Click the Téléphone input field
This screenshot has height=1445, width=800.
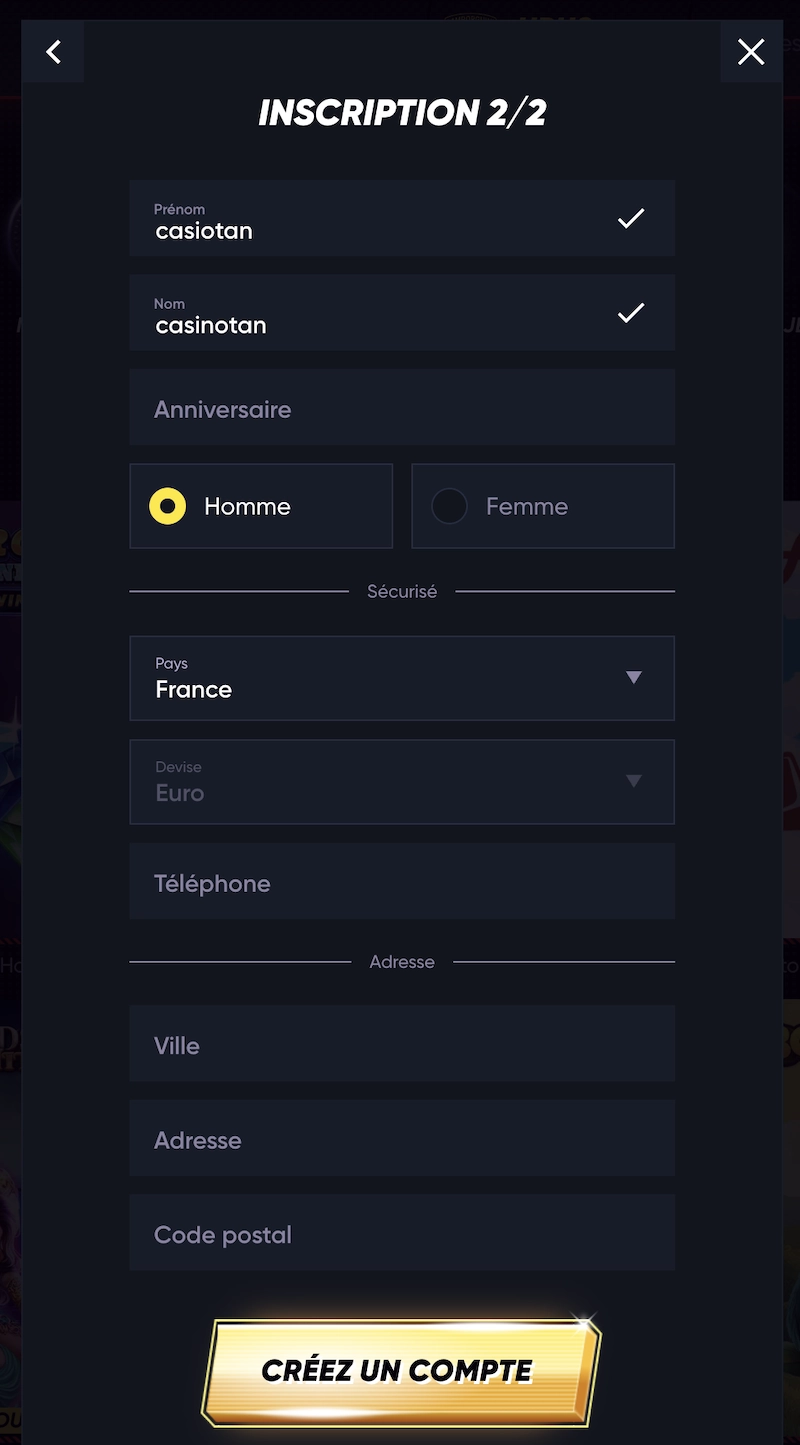[x=402, y=881]
